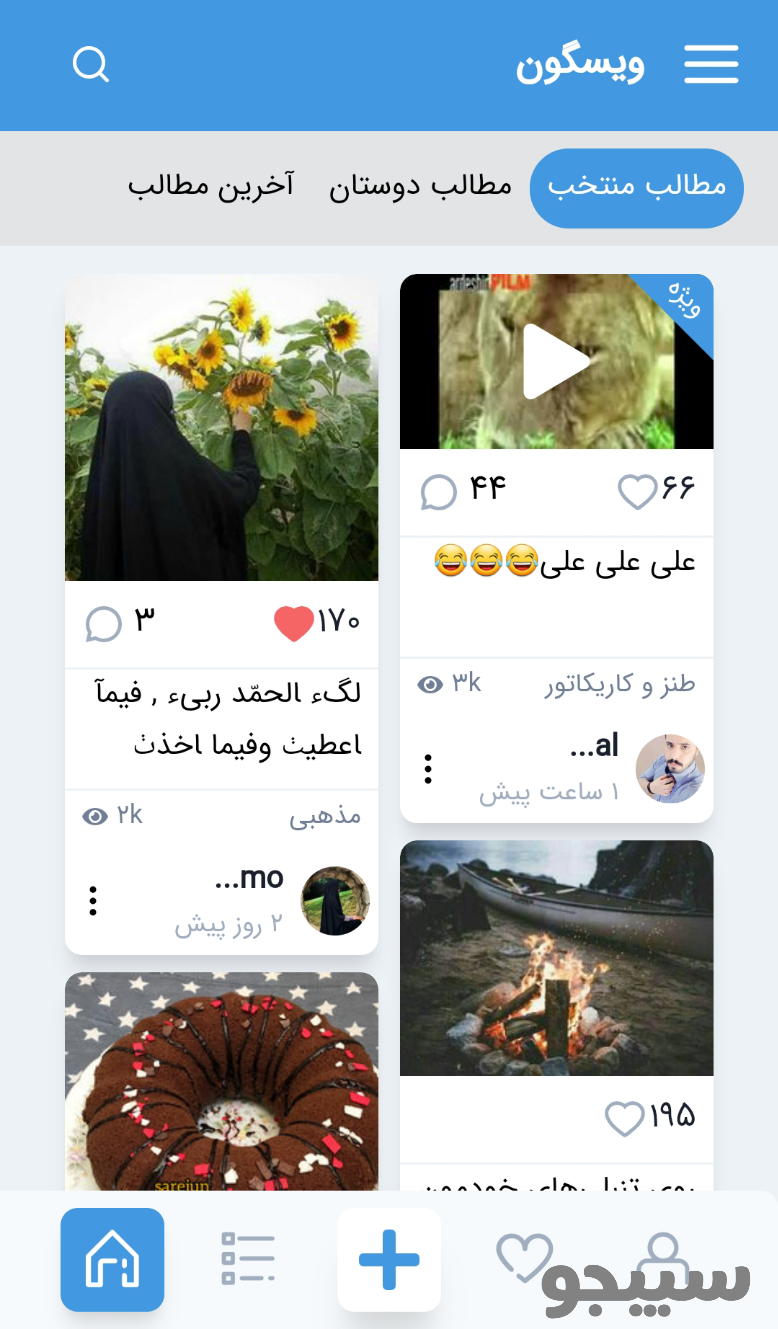The width and height of the screenshot is (778, 1329).
Task: Open options menu for the طنز و کاریکاتور post
Action: (428, 769)
